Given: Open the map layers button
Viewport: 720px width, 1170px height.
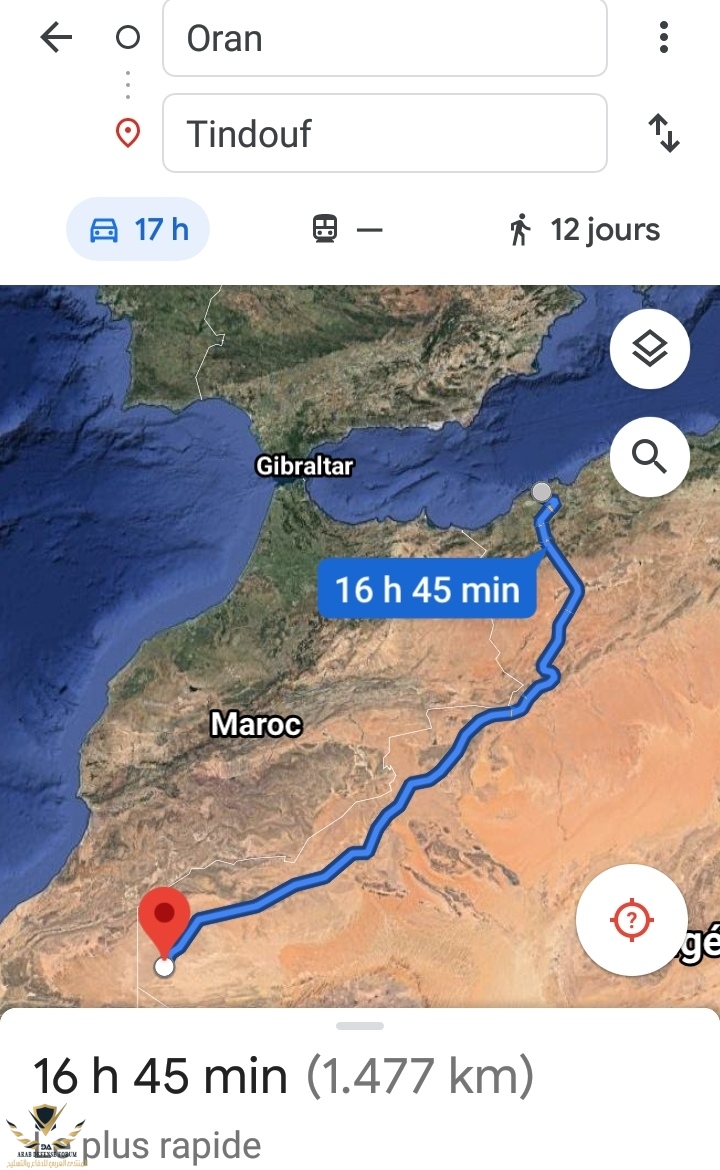Looking at the screenshot, I should 649,349.
